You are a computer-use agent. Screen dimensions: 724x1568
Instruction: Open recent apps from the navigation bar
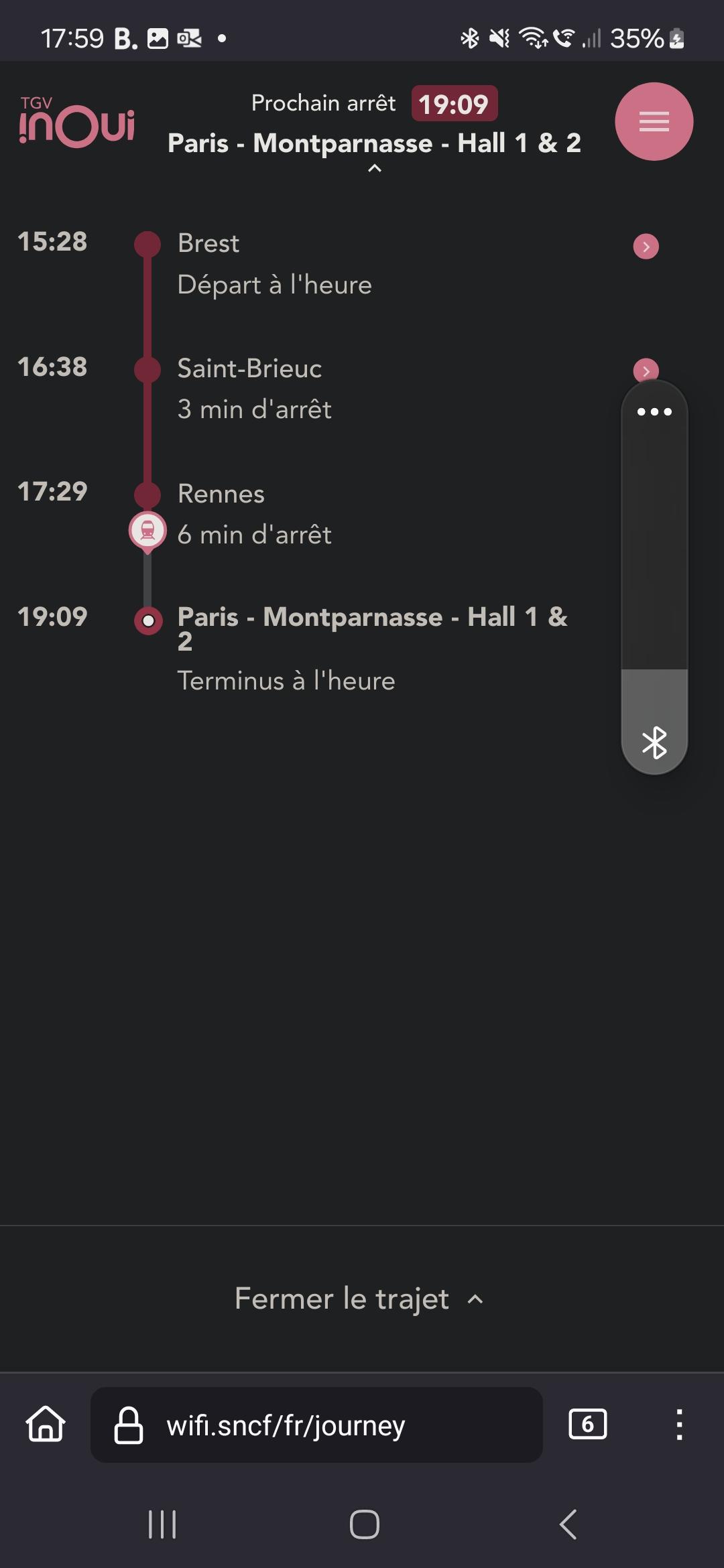coord(162,1524)
